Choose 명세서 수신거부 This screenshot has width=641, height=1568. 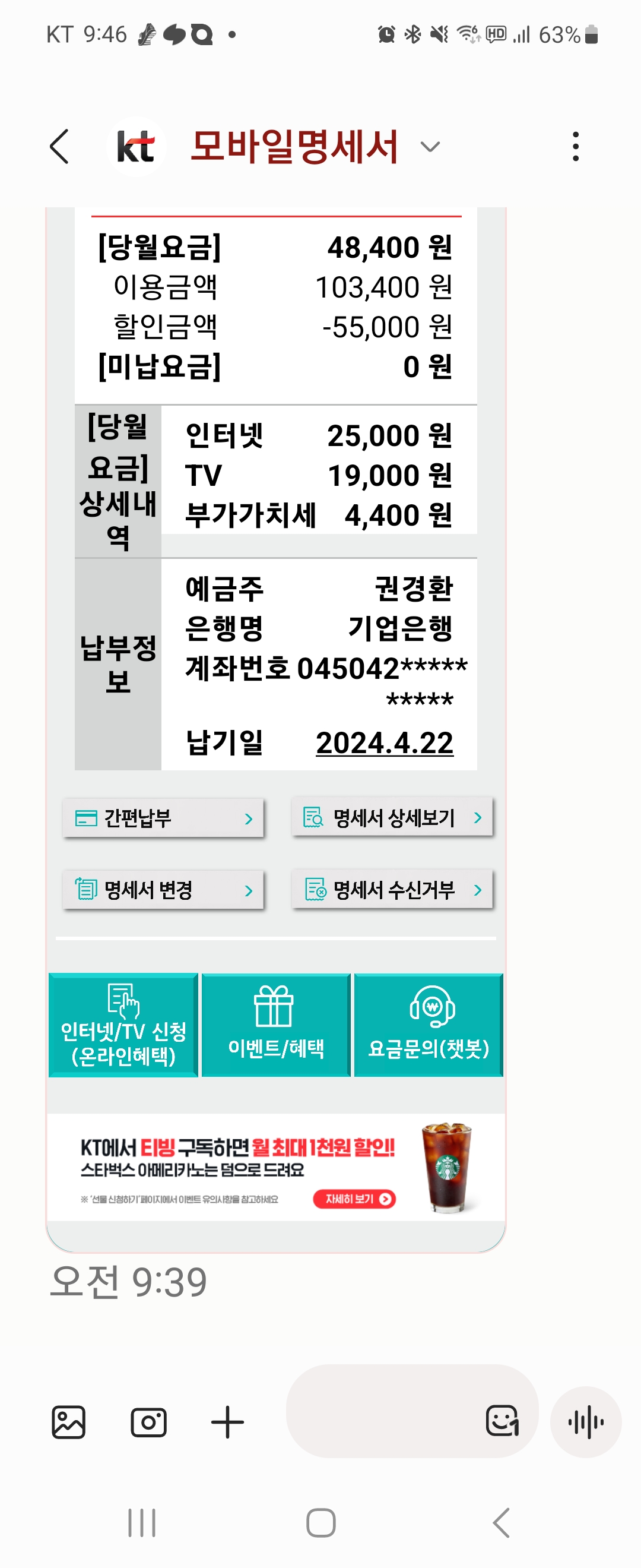pos(392,889)
